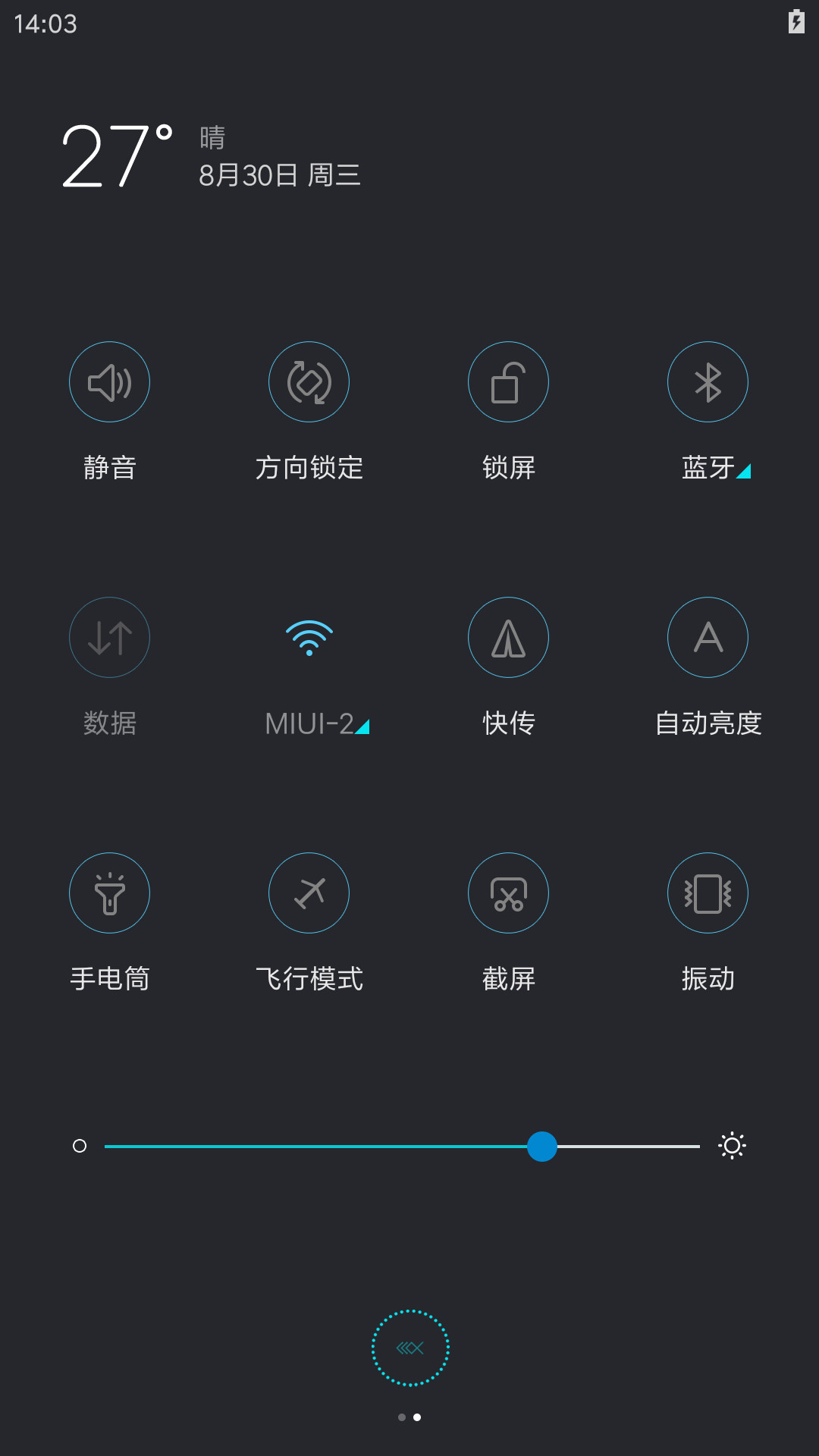
Task: Open the weather info showing 27°
Action: click(x=118, y=156)
